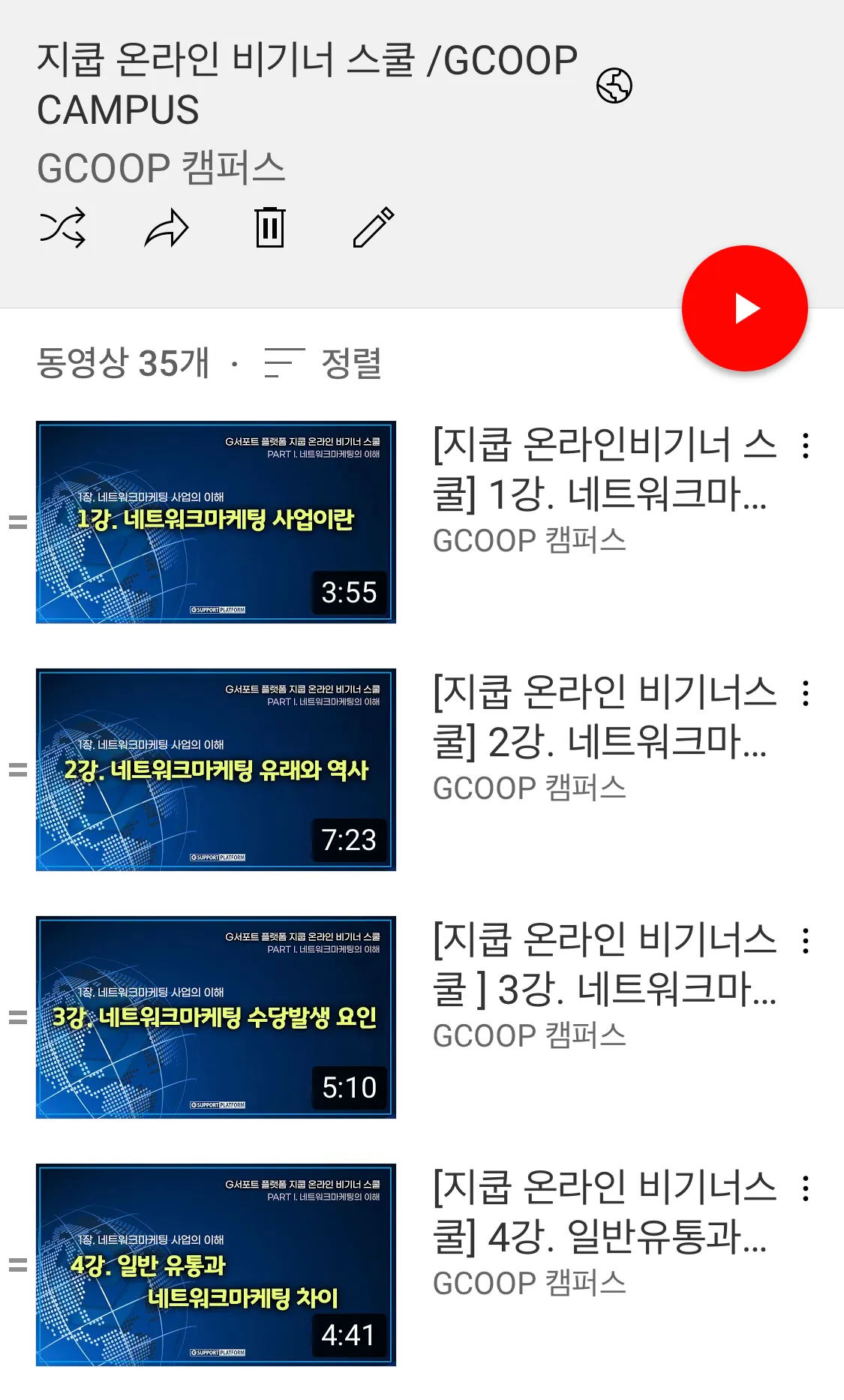
Task: Shuffle the playlist
Action: coord(62,227)
